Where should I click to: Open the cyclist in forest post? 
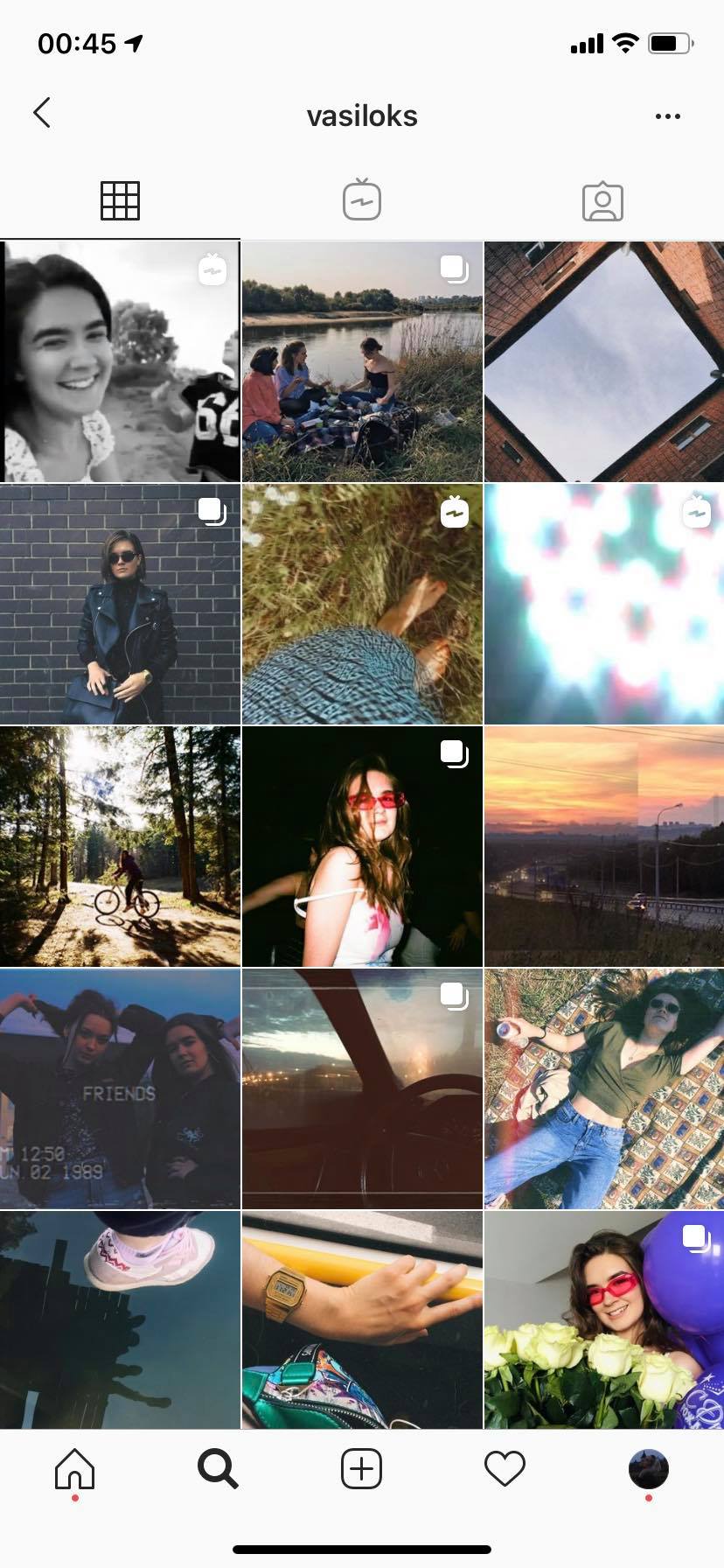pos(120,846)
